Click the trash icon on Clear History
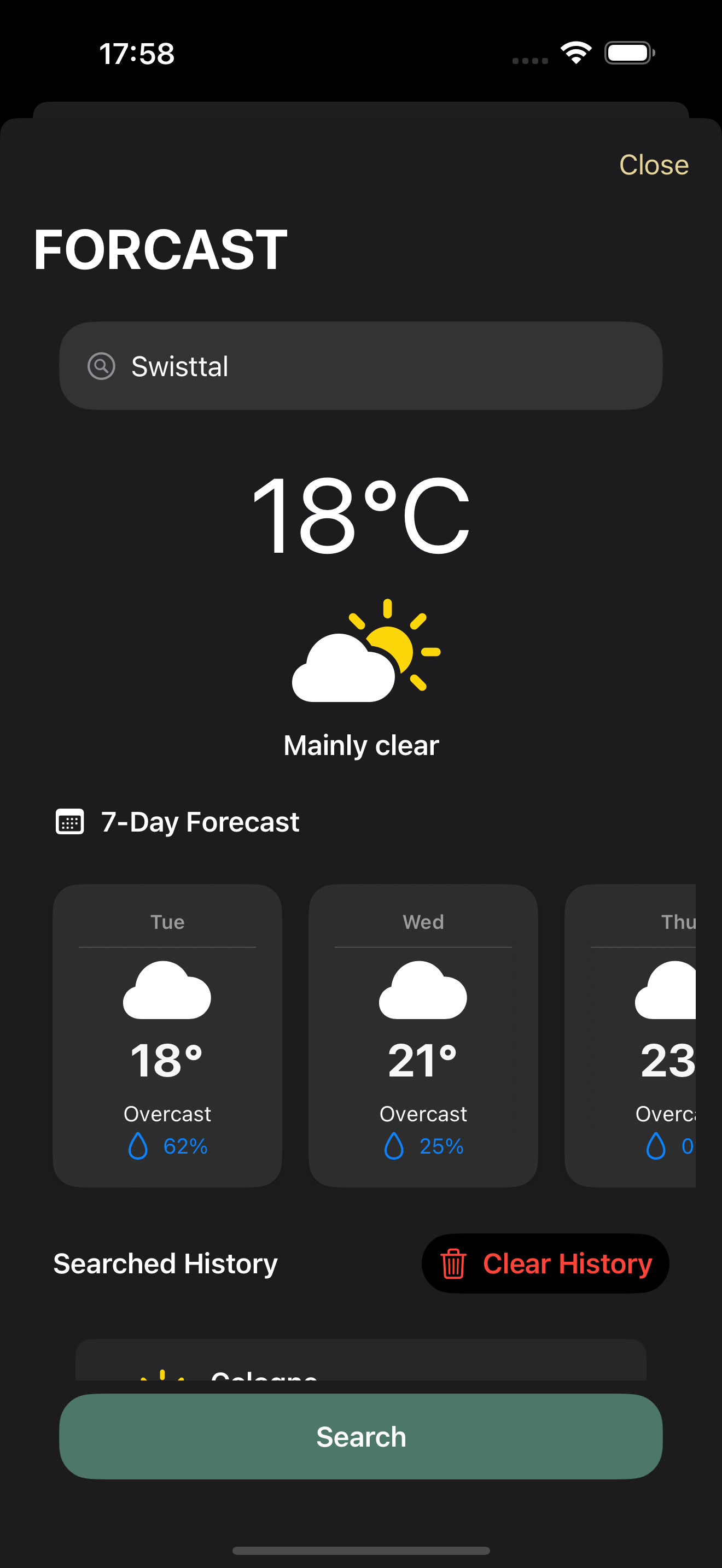722x1568 pixels. 453,1263
